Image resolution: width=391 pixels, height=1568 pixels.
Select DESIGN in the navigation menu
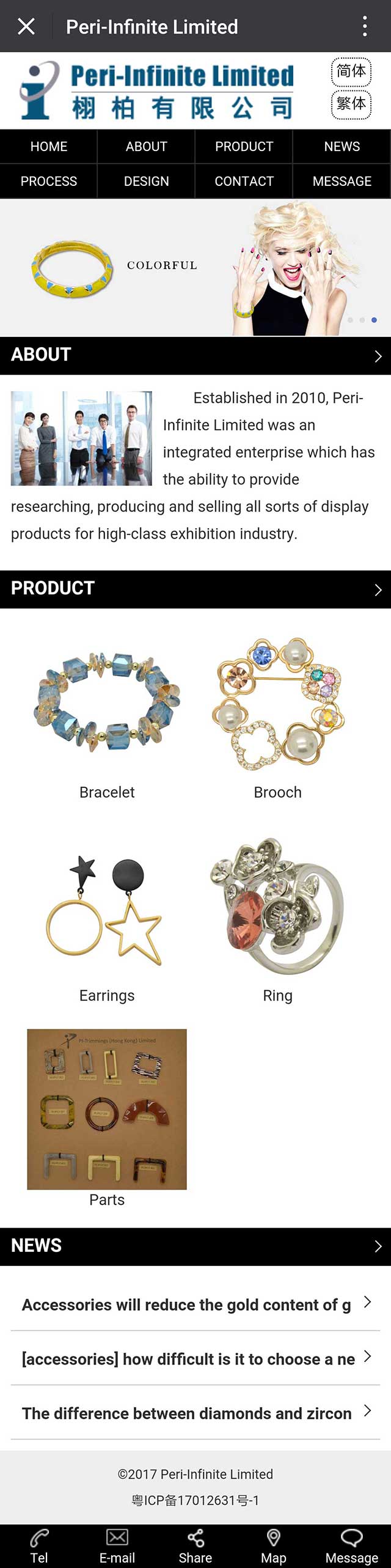[146, 182]
